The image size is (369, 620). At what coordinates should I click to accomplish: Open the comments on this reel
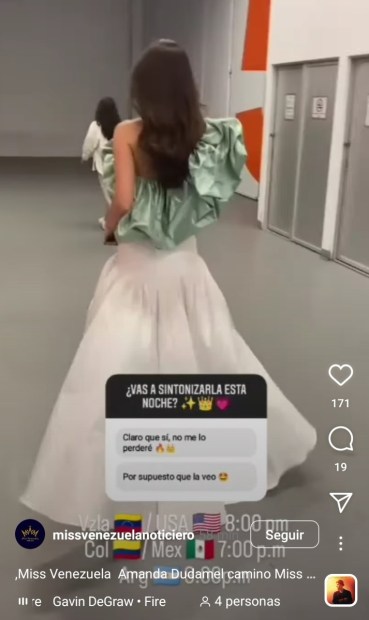pos(341,439)
